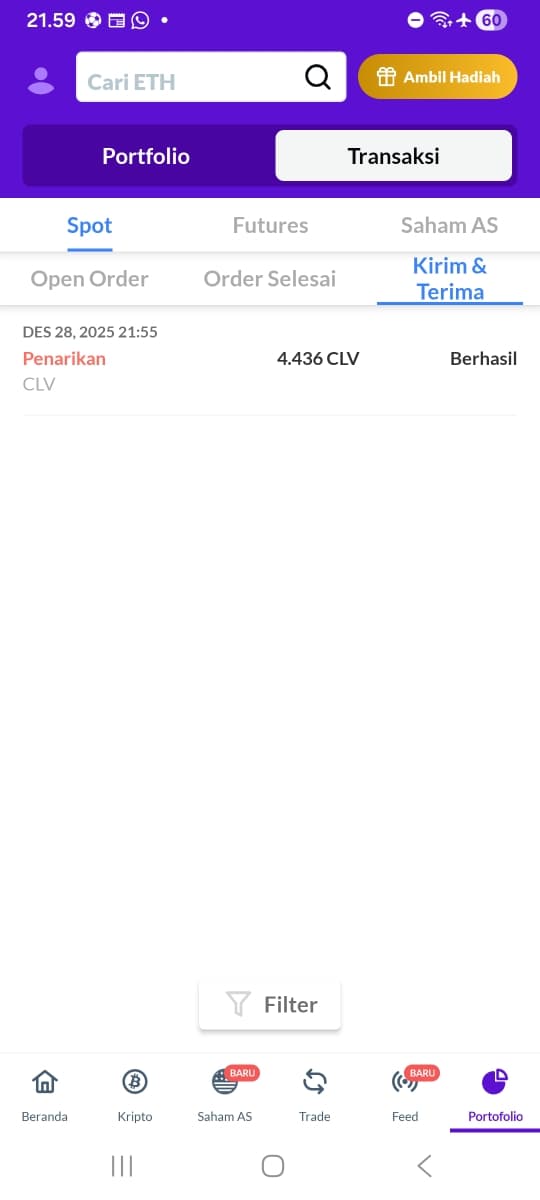This screenshot has height=1200, width=540.
Task: Select the Spot tab
Action: [90, 225]
